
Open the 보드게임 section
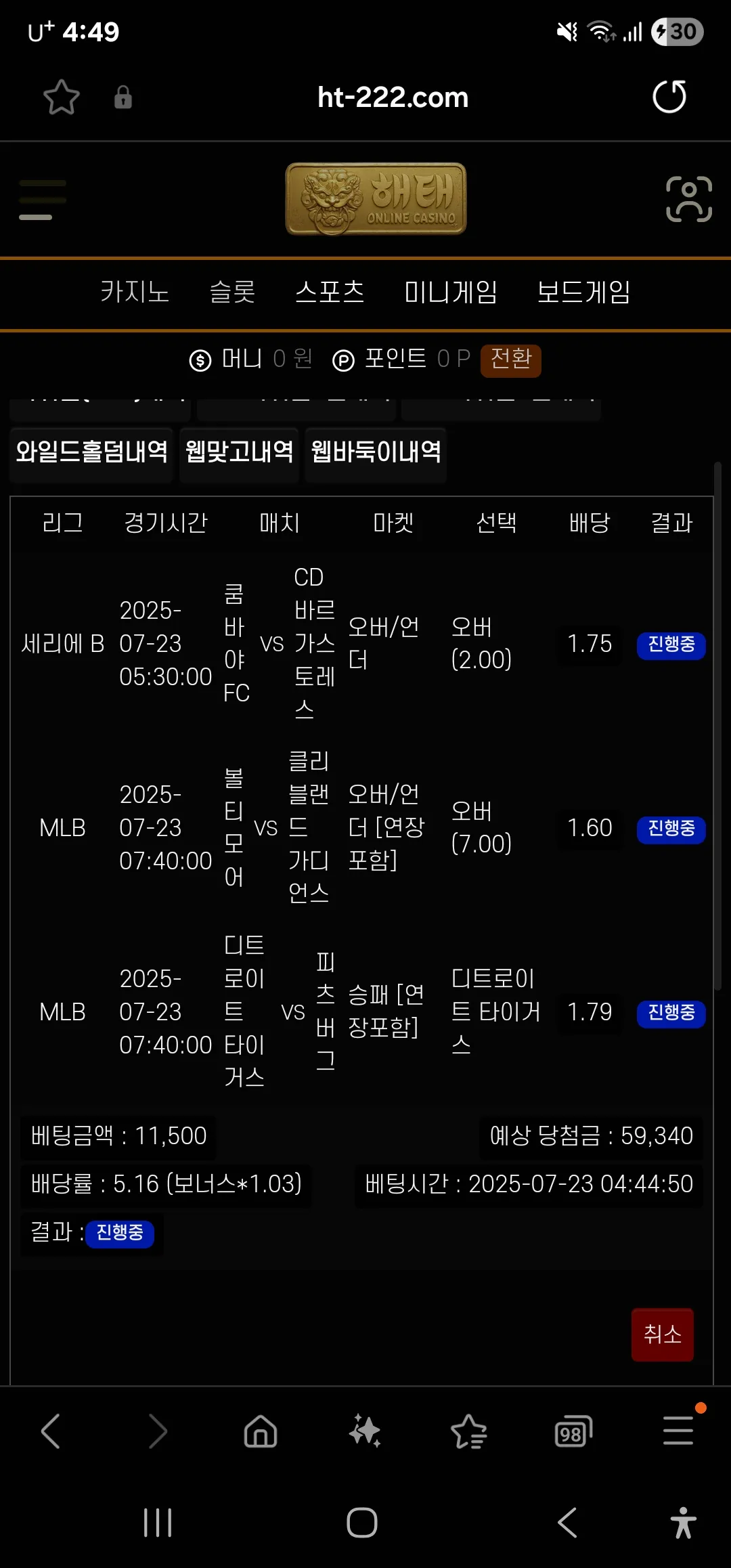coord(583,292)
